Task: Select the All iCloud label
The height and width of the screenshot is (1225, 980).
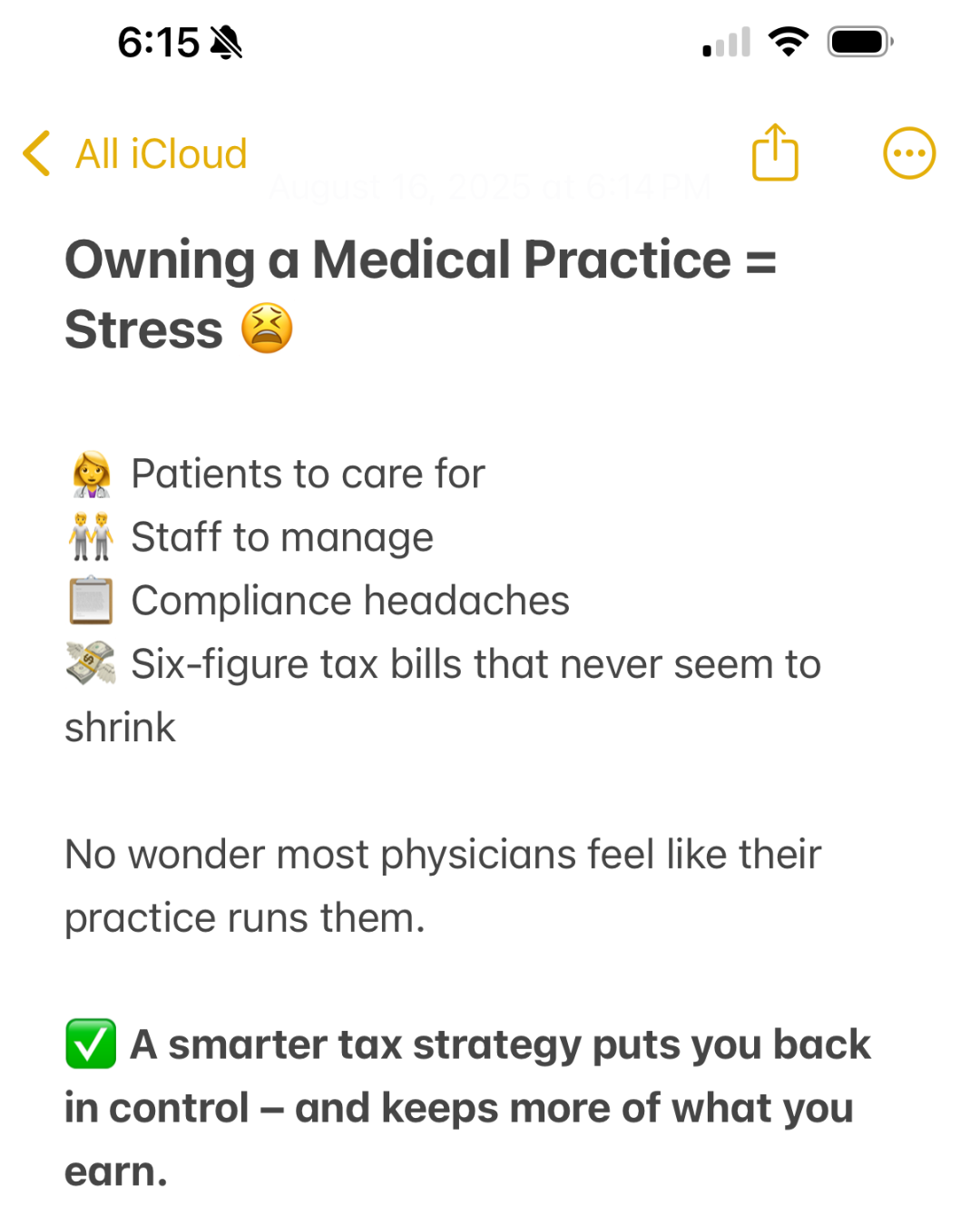Action: click(162, 152)
